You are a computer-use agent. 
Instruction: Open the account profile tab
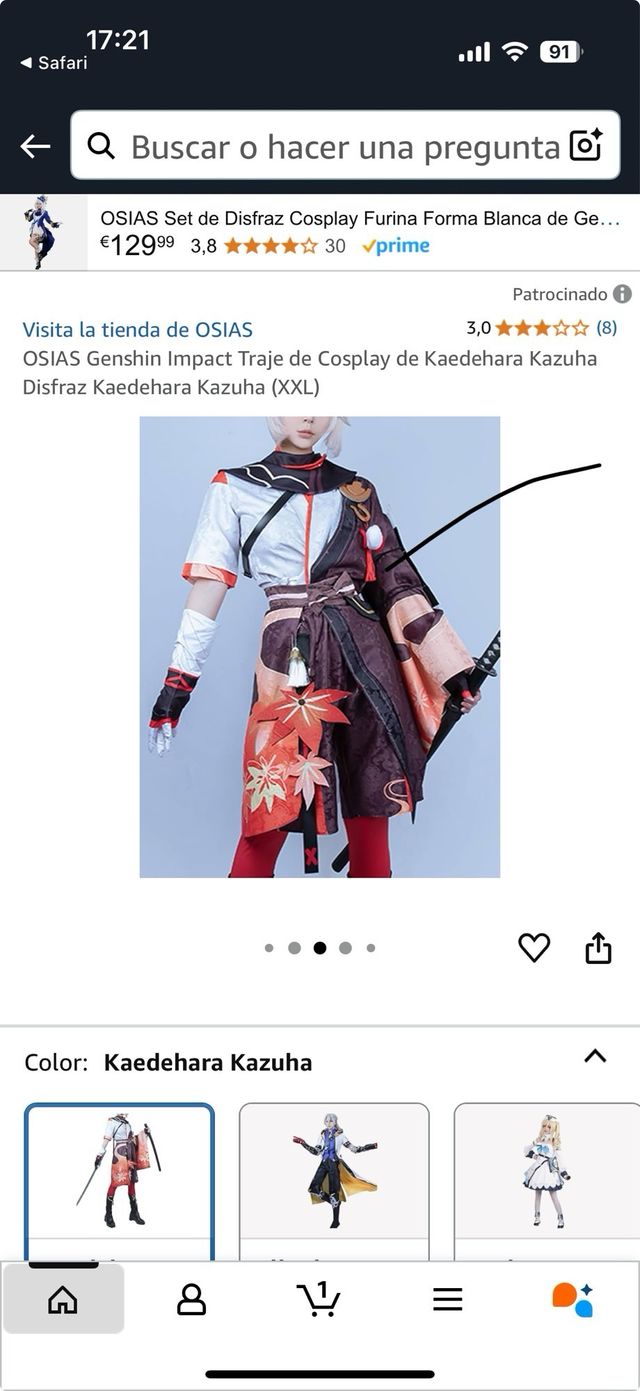[191, 1299]
